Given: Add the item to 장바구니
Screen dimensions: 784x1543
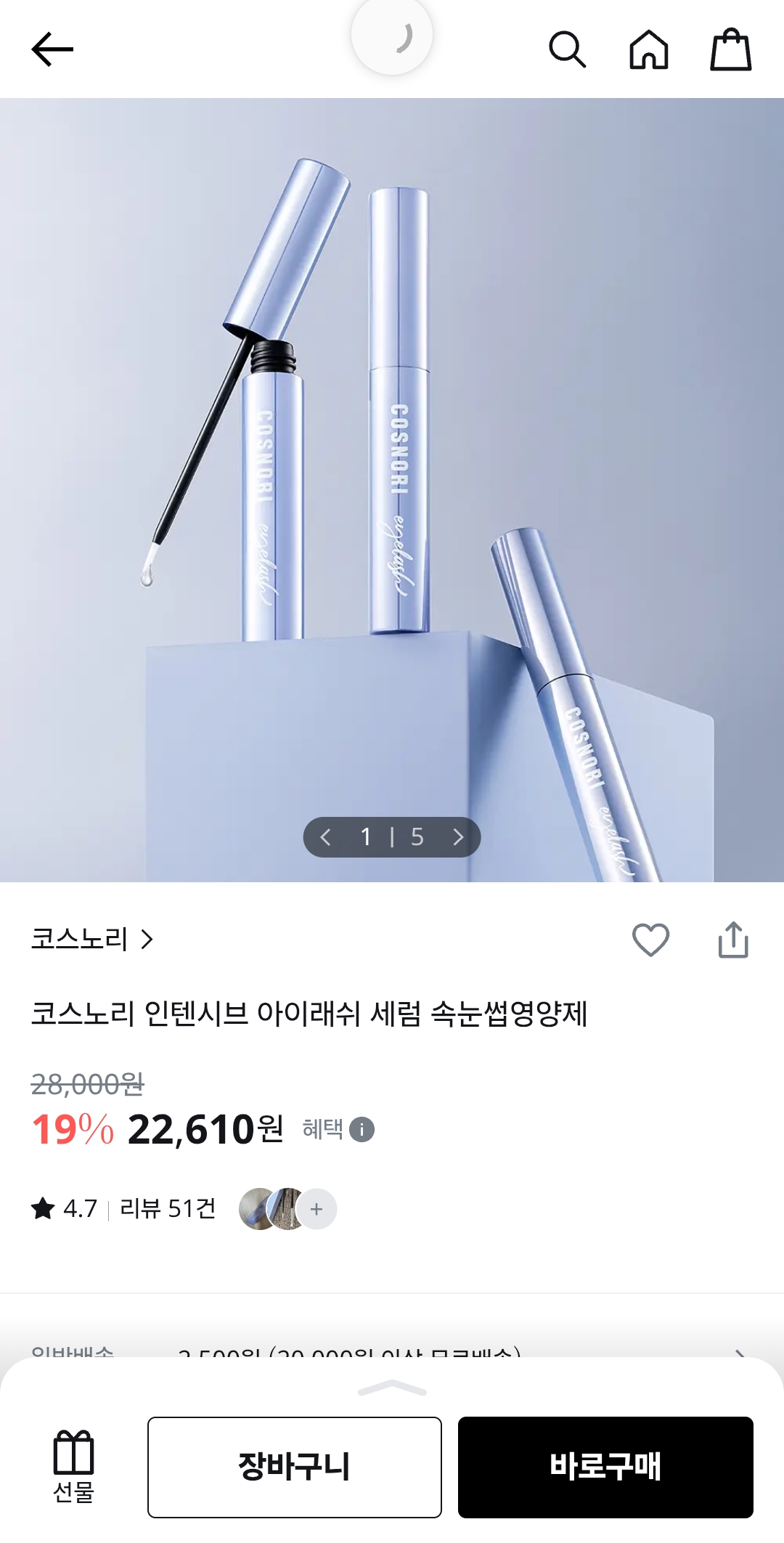Looking at the screenshot, I should pyautogui.click(x=295, y=1467).
